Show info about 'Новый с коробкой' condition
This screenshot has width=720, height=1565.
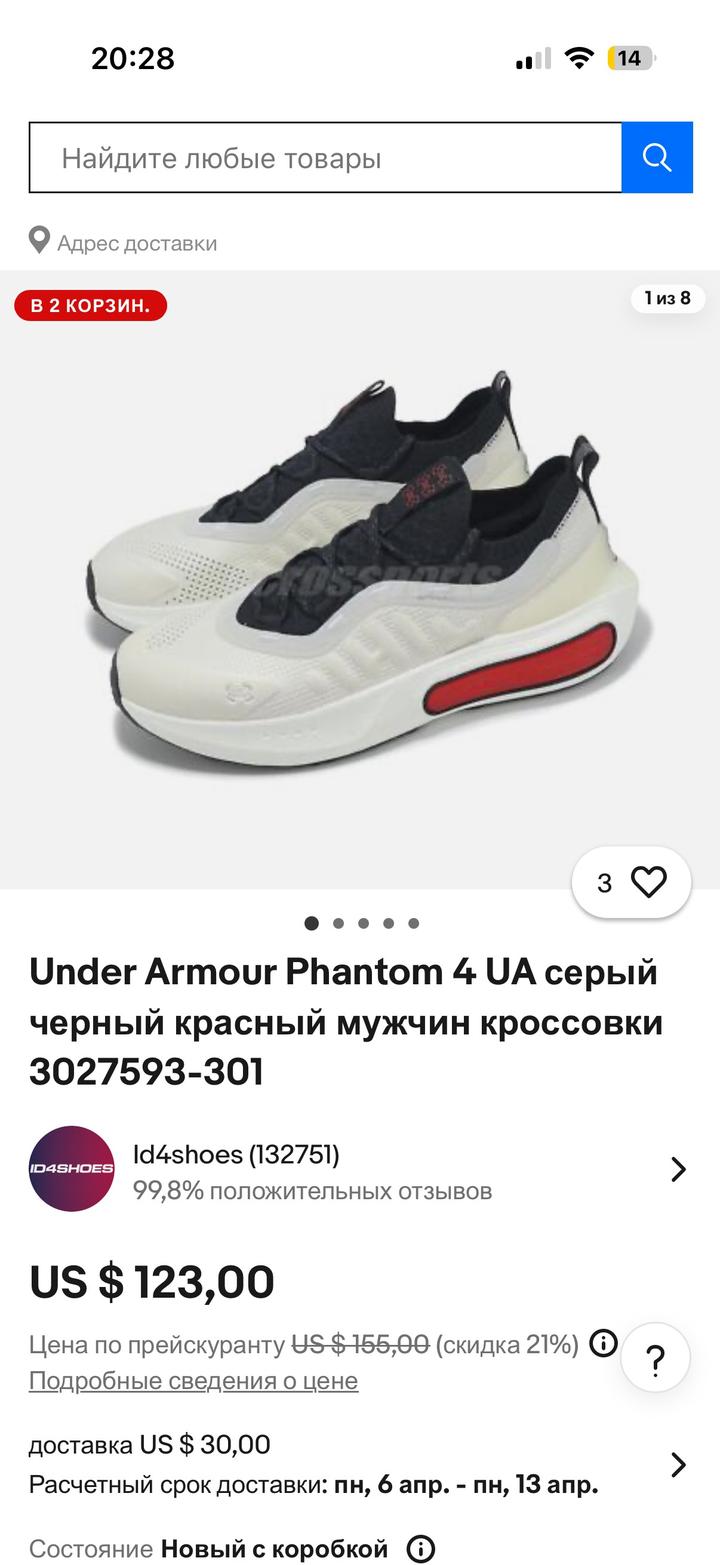click(x=421, y=1549)
